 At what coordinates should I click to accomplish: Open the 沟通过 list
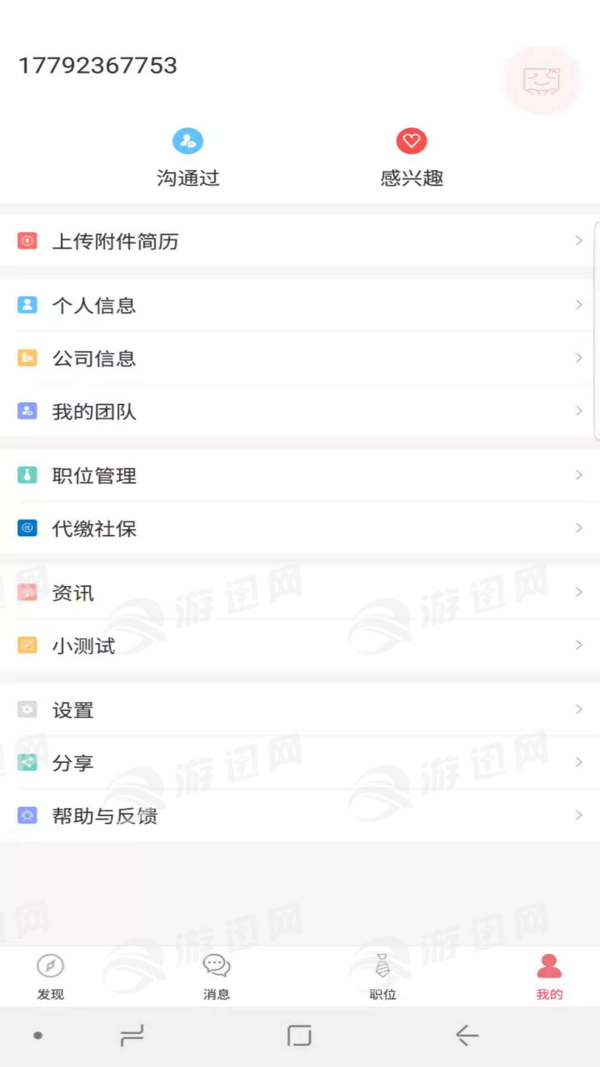coord(188,158)
